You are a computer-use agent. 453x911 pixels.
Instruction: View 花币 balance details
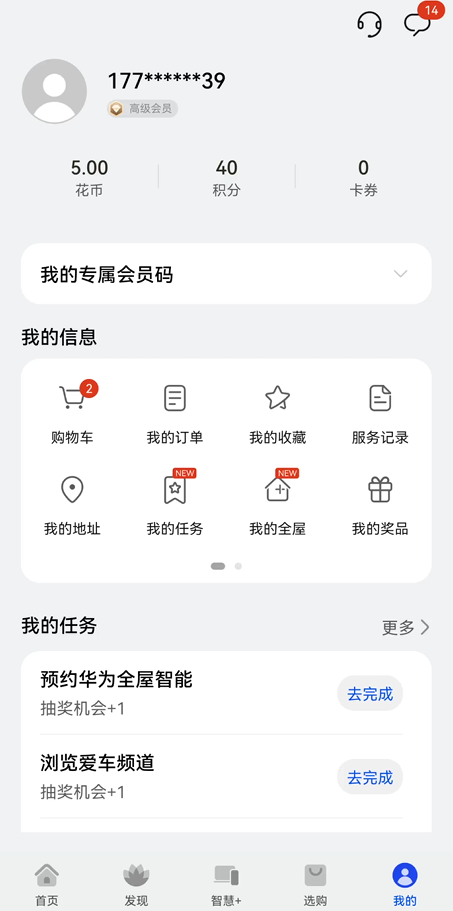(x=89, y=178)
